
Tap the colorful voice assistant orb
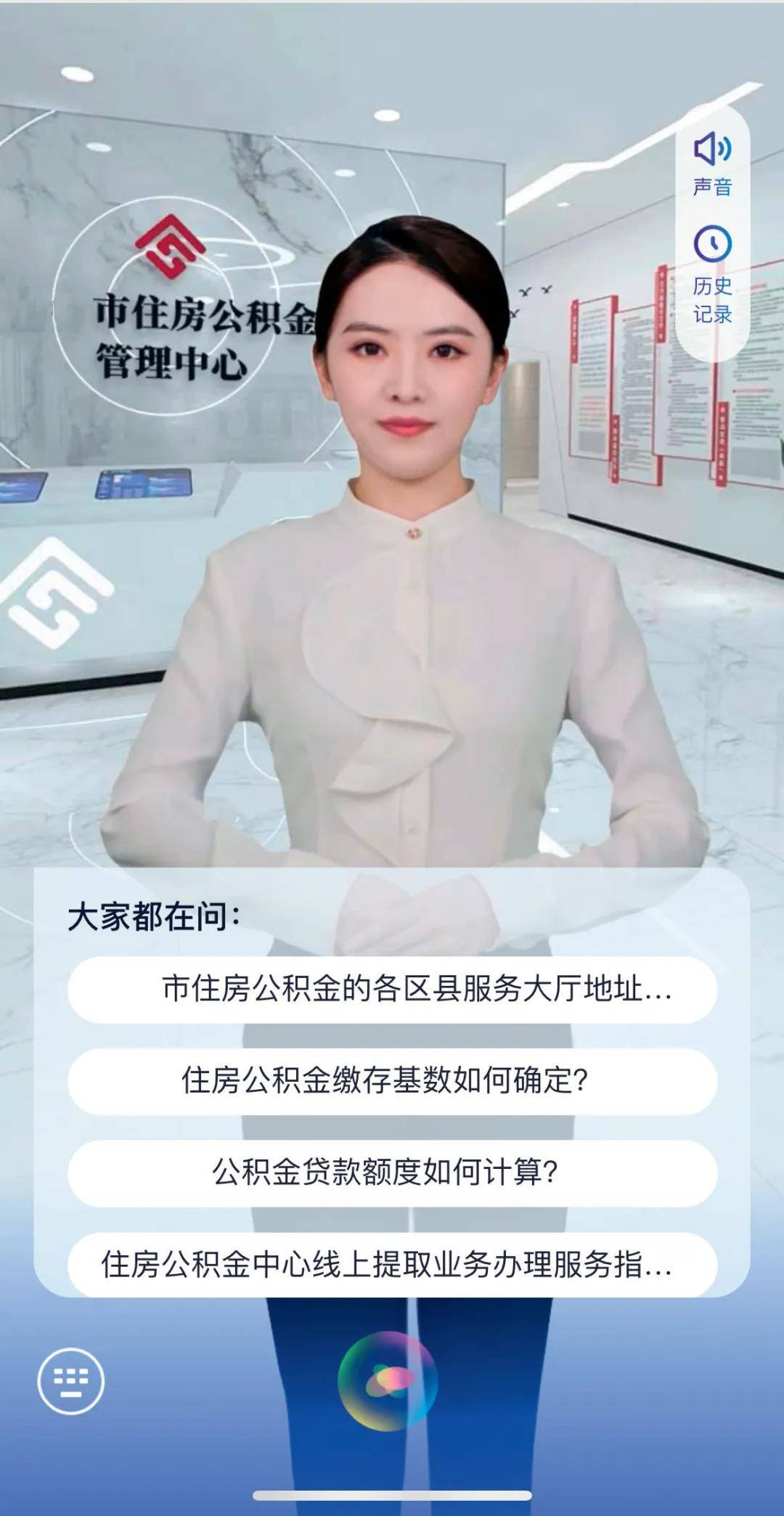[x=388, y=1380]
